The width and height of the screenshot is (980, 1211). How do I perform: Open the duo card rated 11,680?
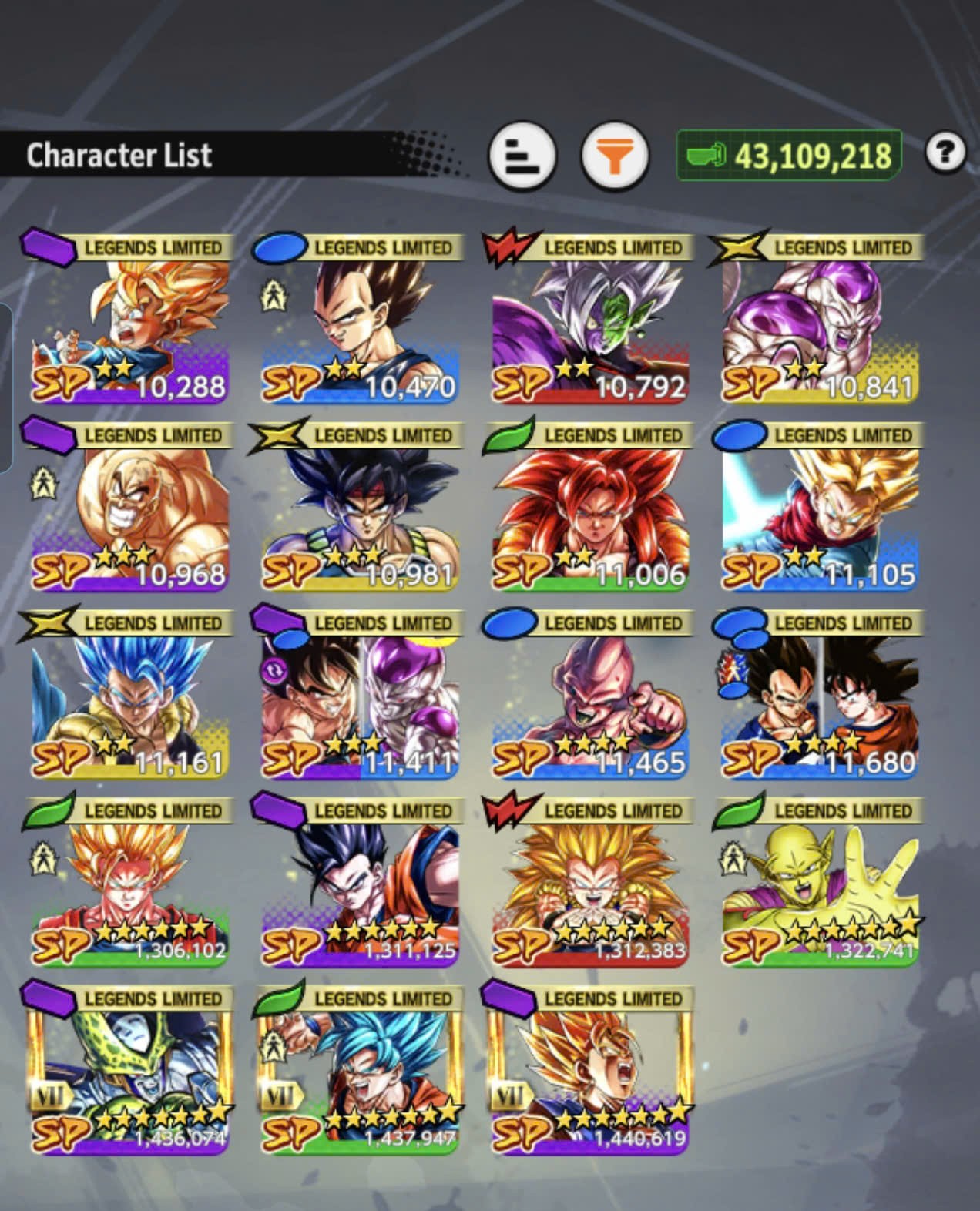point(819,693)
